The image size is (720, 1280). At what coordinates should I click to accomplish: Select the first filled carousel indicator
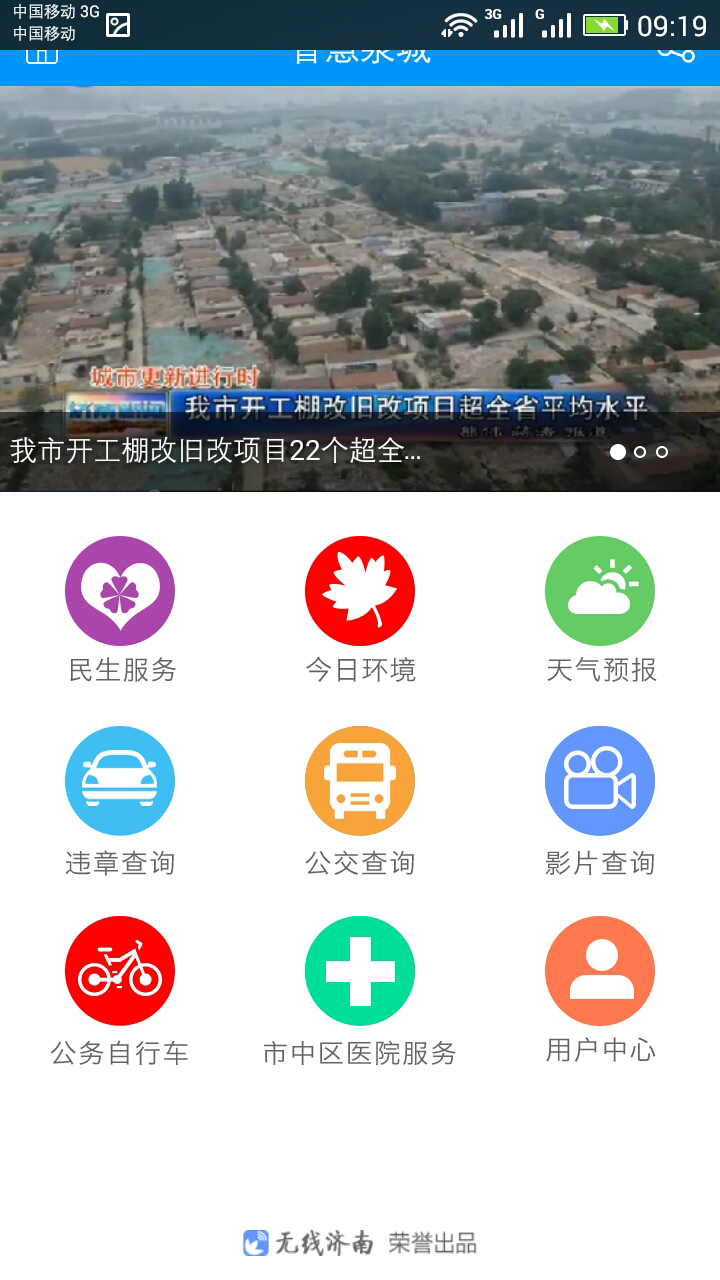click(x=617, y=452)
